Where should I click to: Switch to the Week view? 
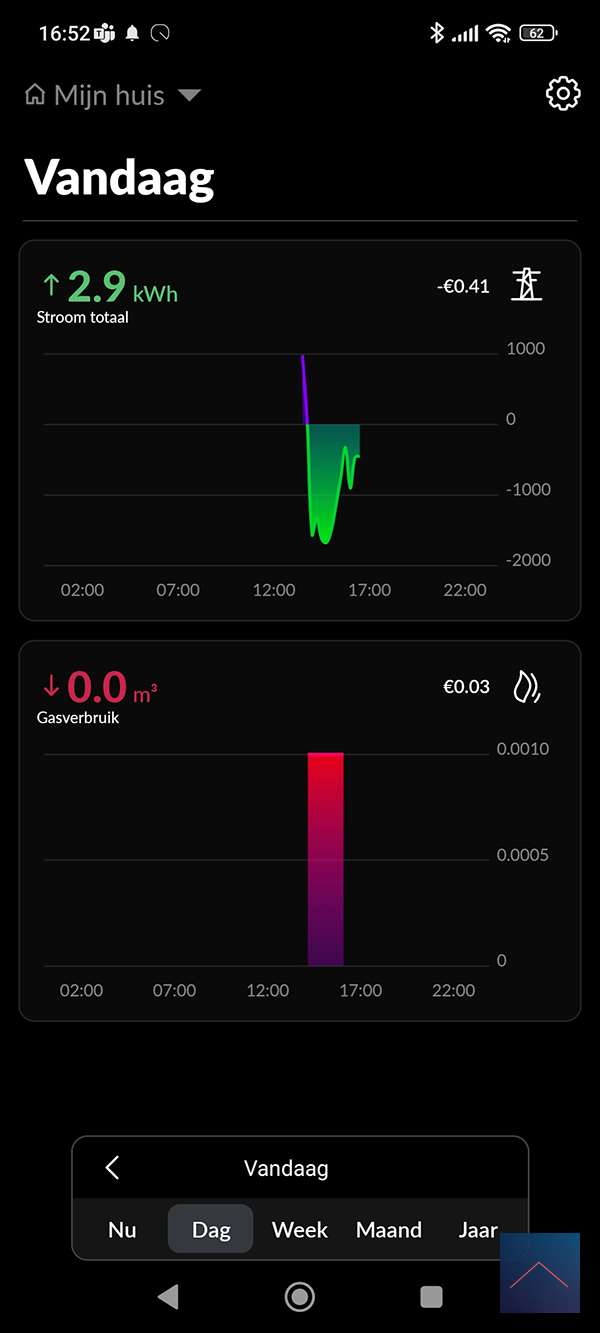(x=300, y=1229)
